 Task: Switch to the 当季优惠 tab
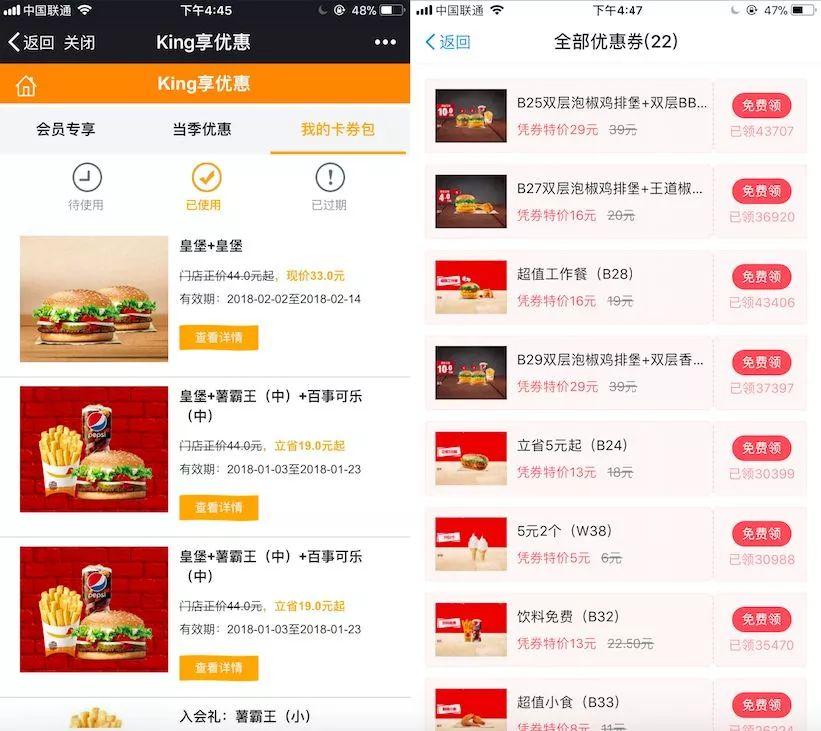tap(202, 129)
